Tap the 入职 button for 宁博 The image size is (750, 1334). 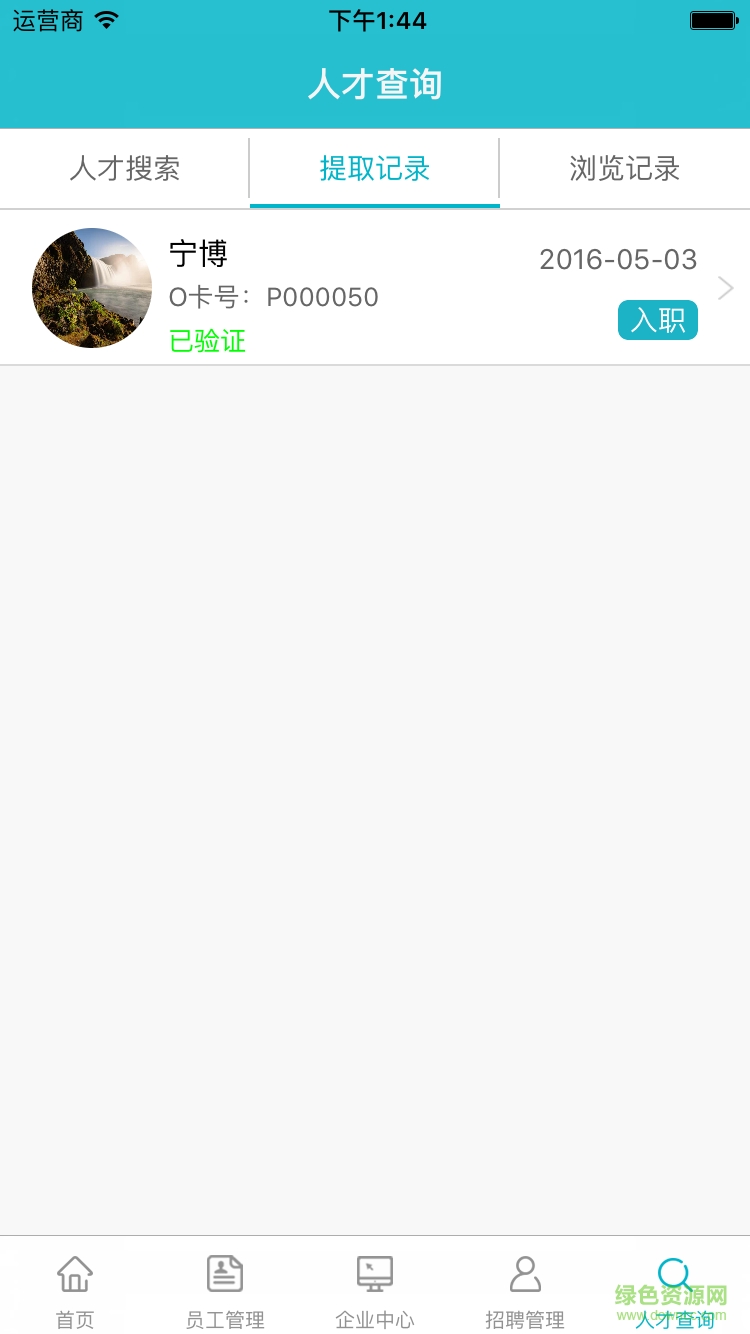pos(657,320)
